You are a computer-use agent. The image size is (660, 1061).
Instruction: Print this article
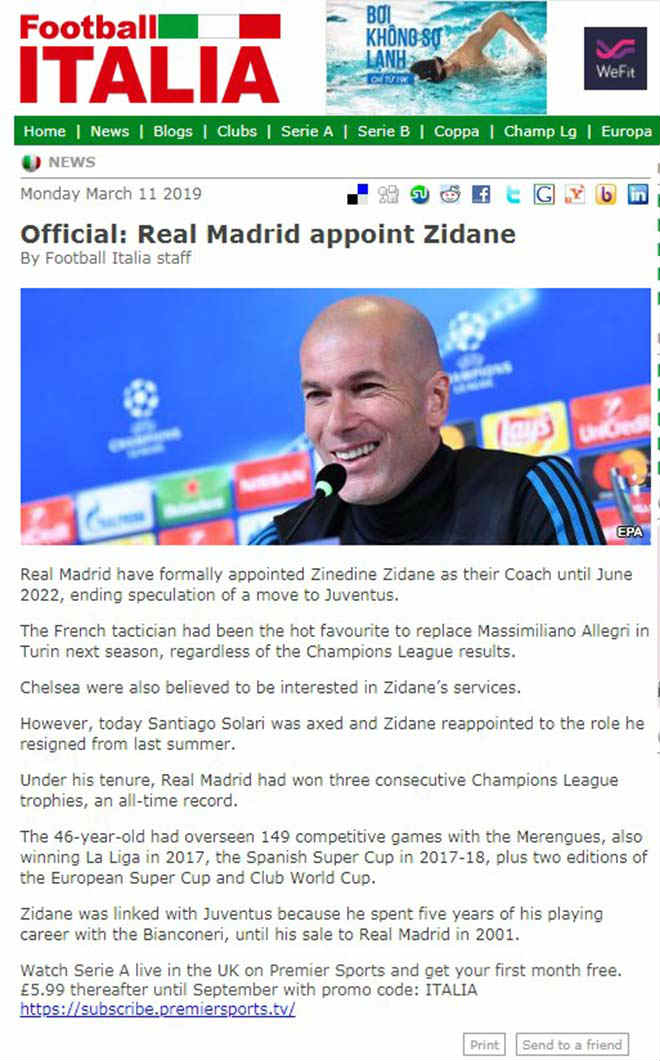click(485, 1044)
